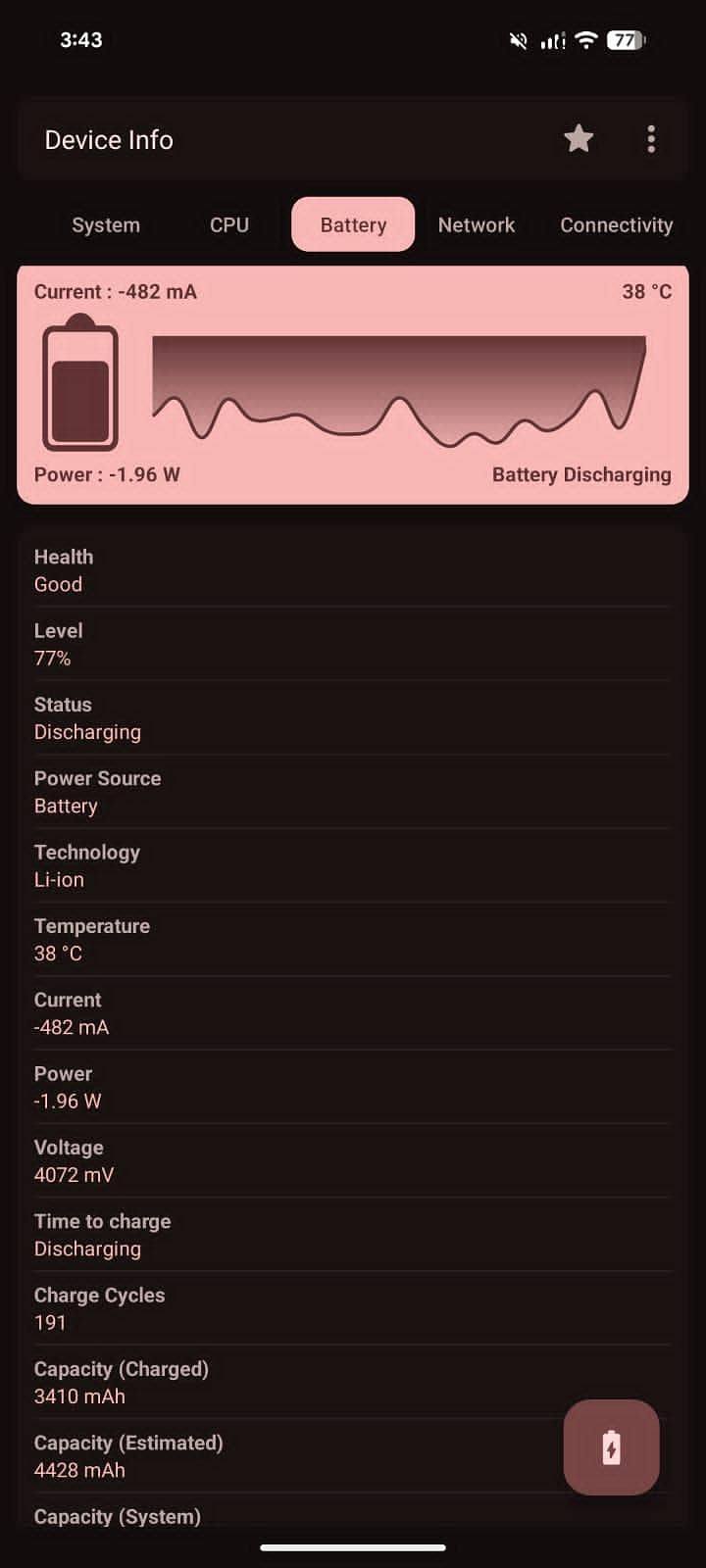
Task: Tap the floating battery charging button
Action: coord(611,1447)
